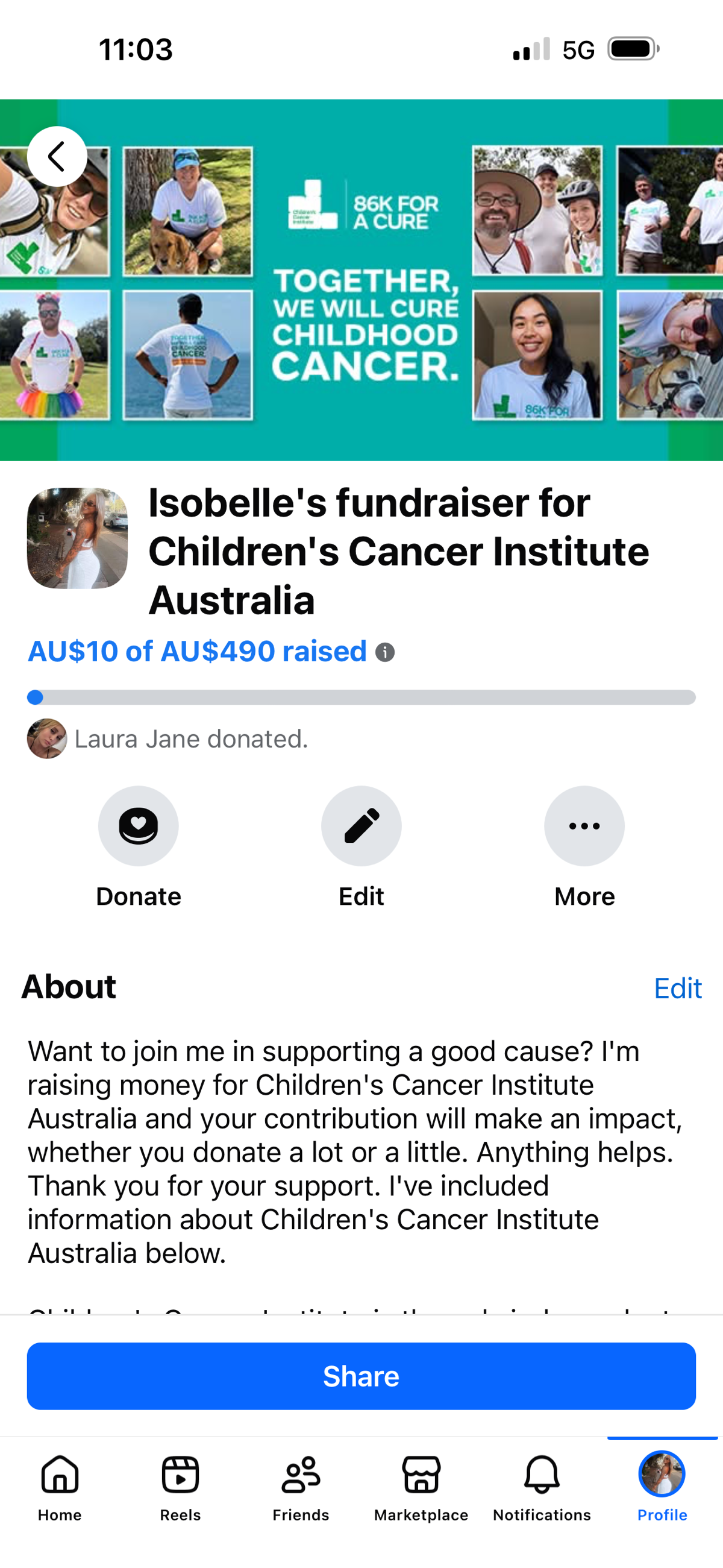The height and width of the screenshot is (1568, 723).
Task: Open the More options menu
Action: click(584, 826)
